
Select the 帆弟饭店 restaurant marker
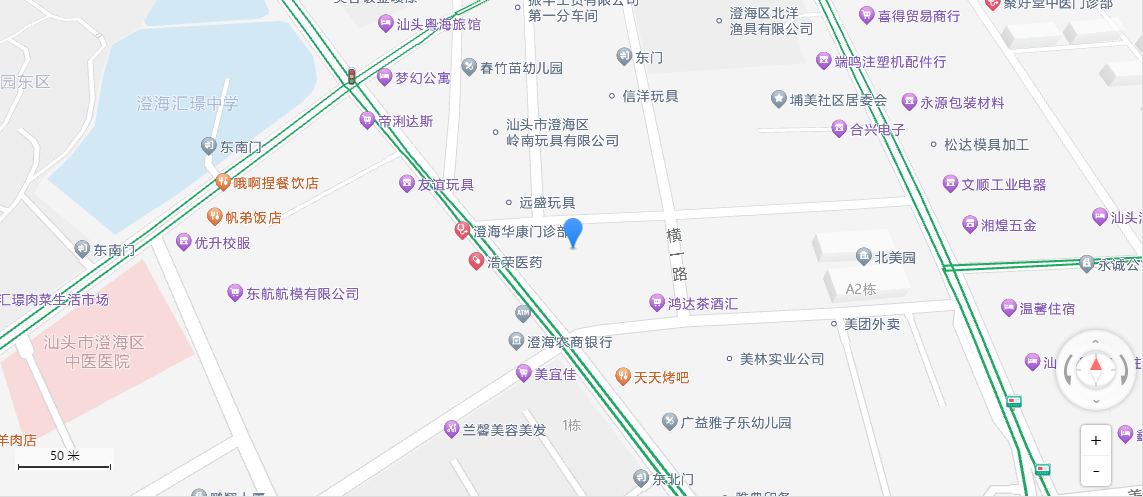(x=214, y=217)
